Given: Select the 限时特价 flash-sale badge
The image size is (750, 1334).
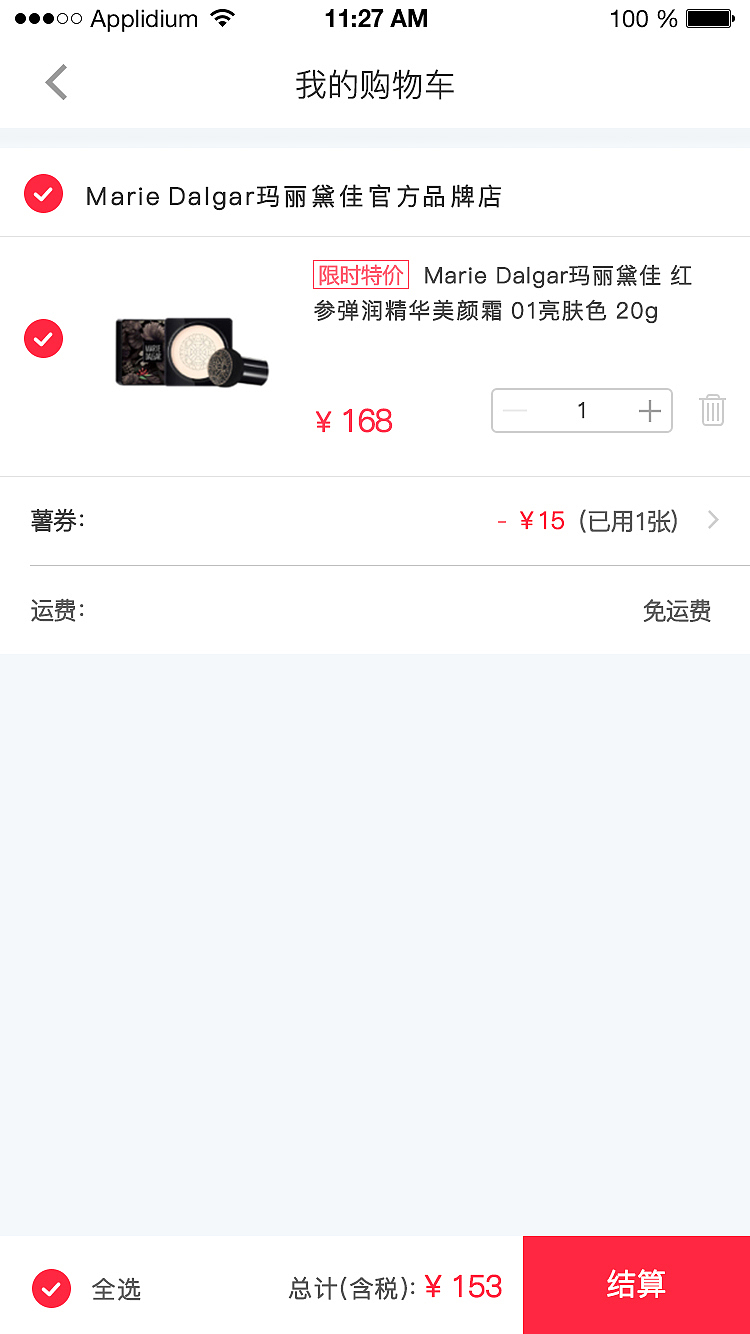Looking at the screenshot, I should click(x=360, y=274).
